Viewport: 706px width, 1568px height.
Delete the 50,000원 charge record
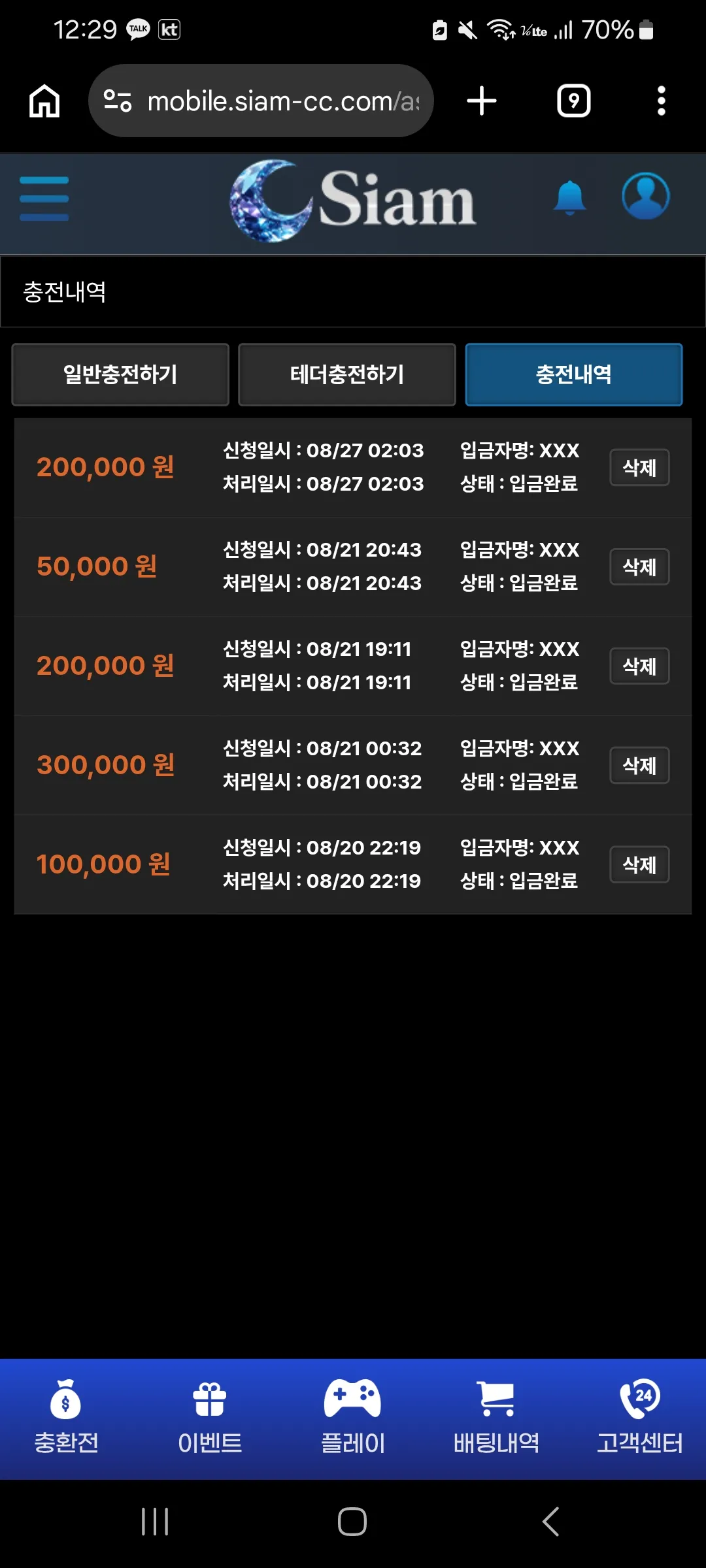[x=639, y=567]
